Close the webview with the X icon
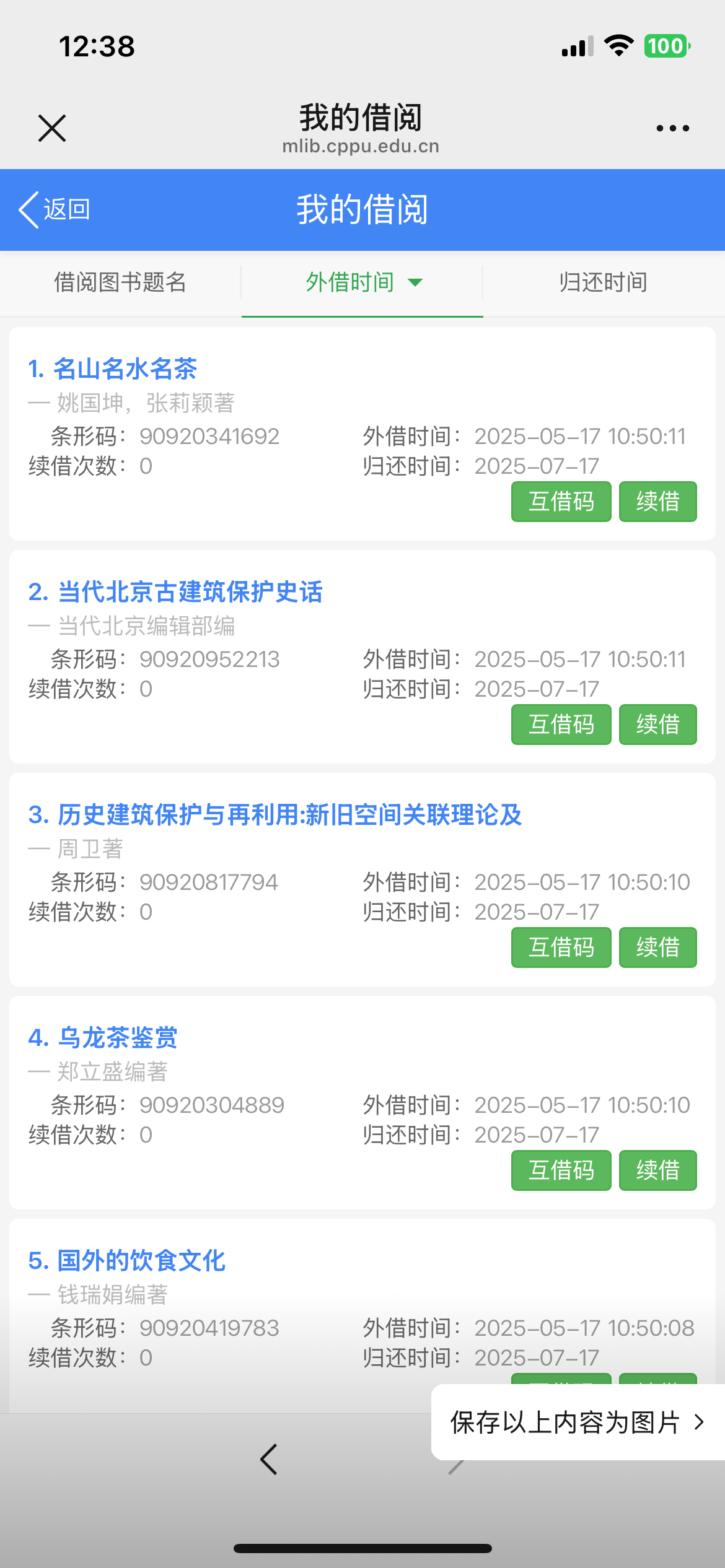Viewport: 725px width, 1568px height. (x=52, y=128)
